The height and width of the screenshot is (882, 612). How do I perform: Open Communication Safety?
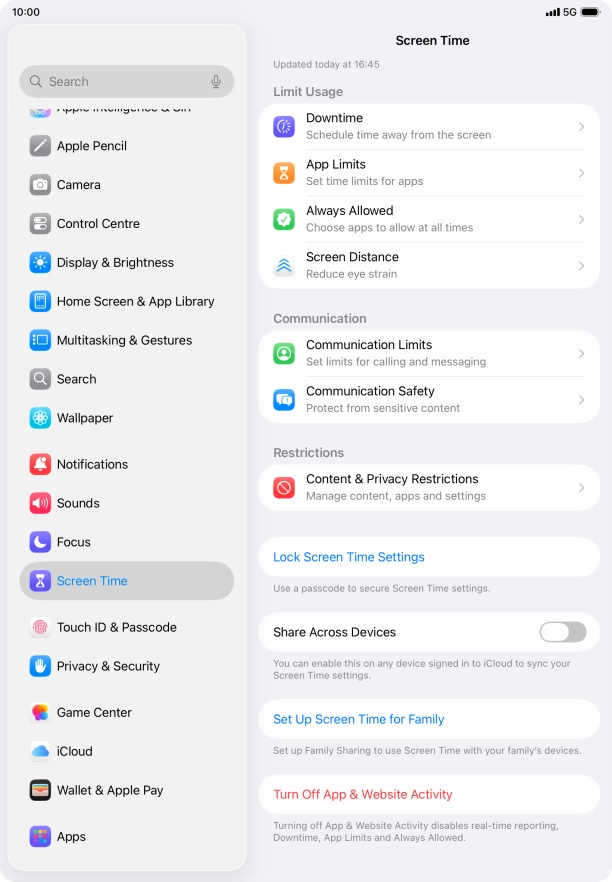429,399
